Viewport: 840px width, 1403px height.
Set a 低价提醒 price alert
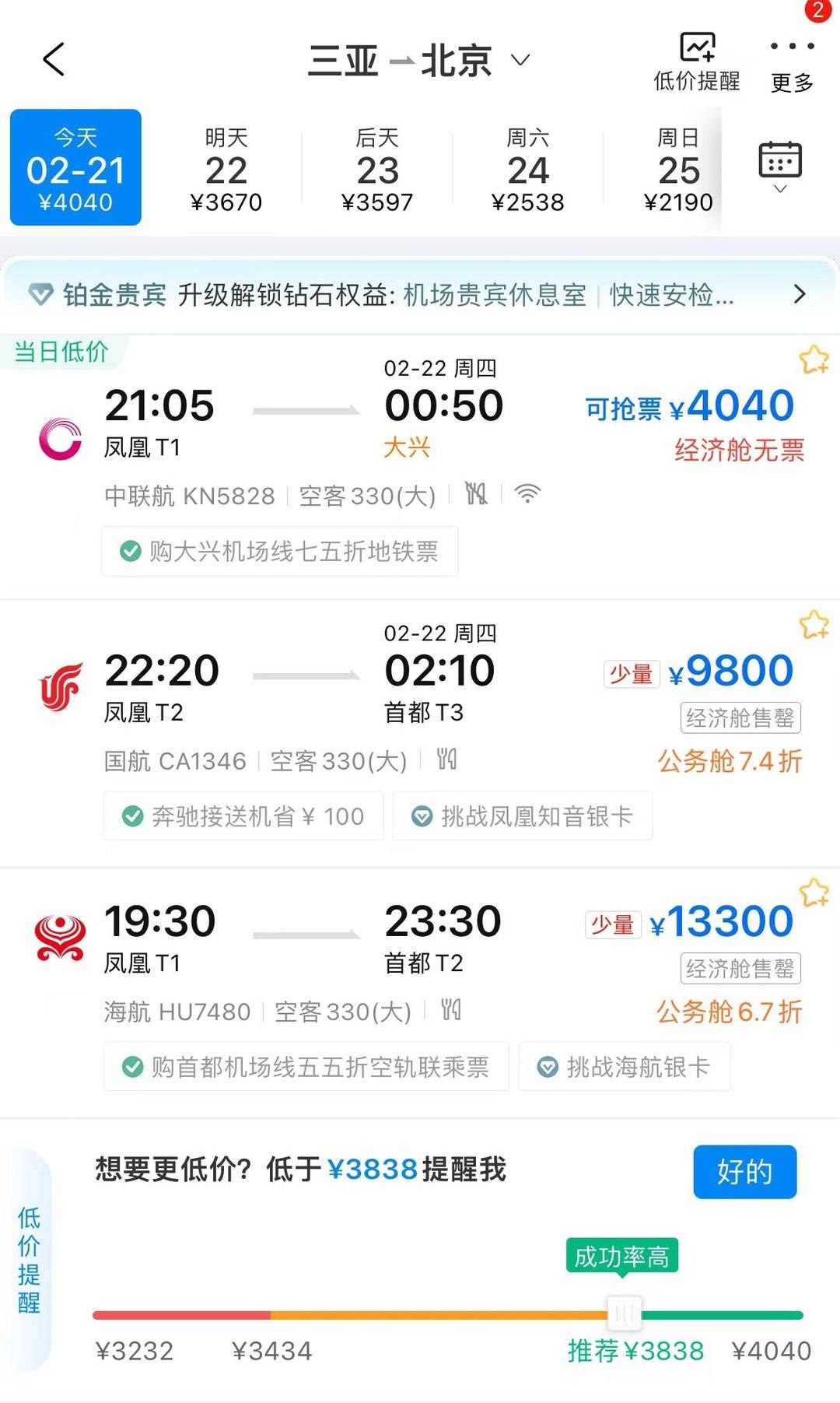click(696, 62)
